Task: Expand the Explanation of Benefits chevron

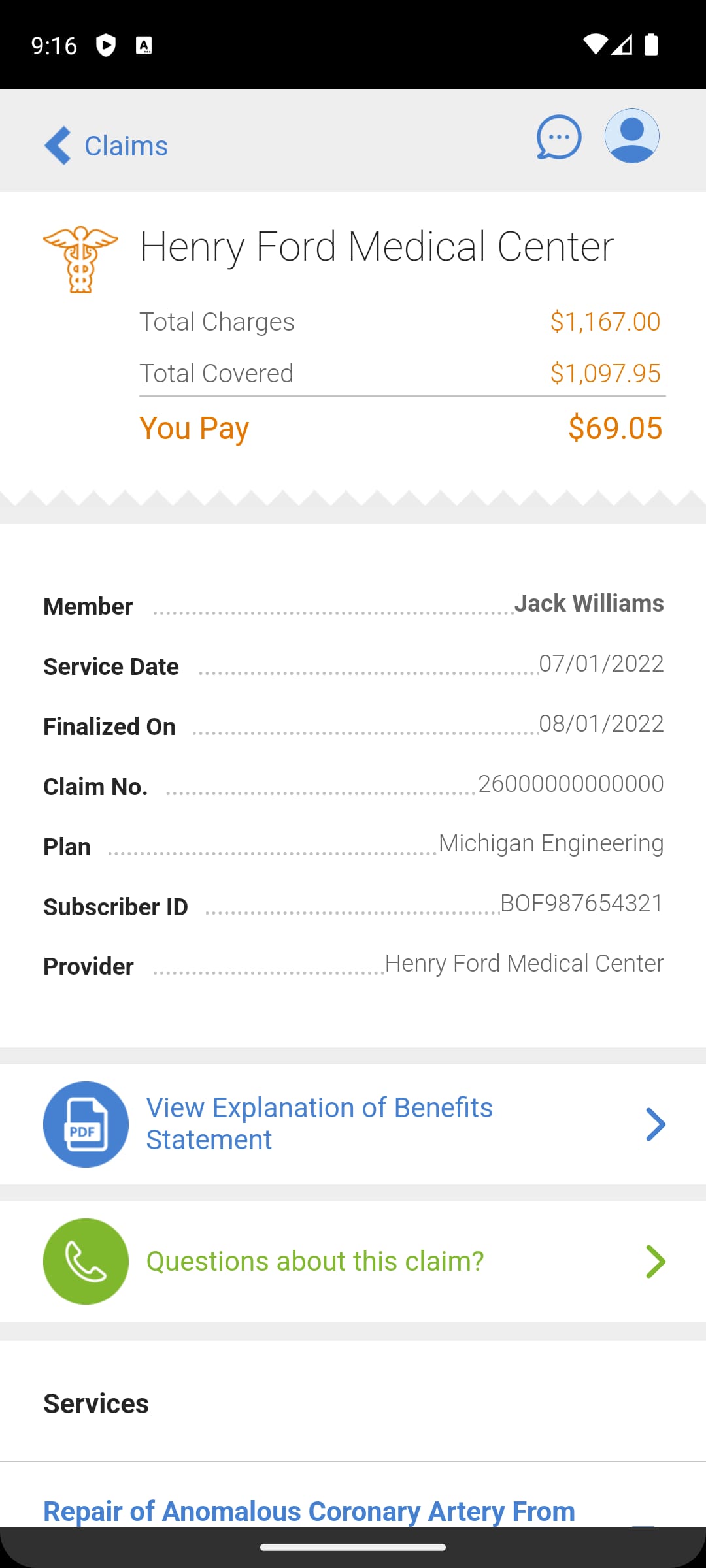Action: tap(656, 1124)
